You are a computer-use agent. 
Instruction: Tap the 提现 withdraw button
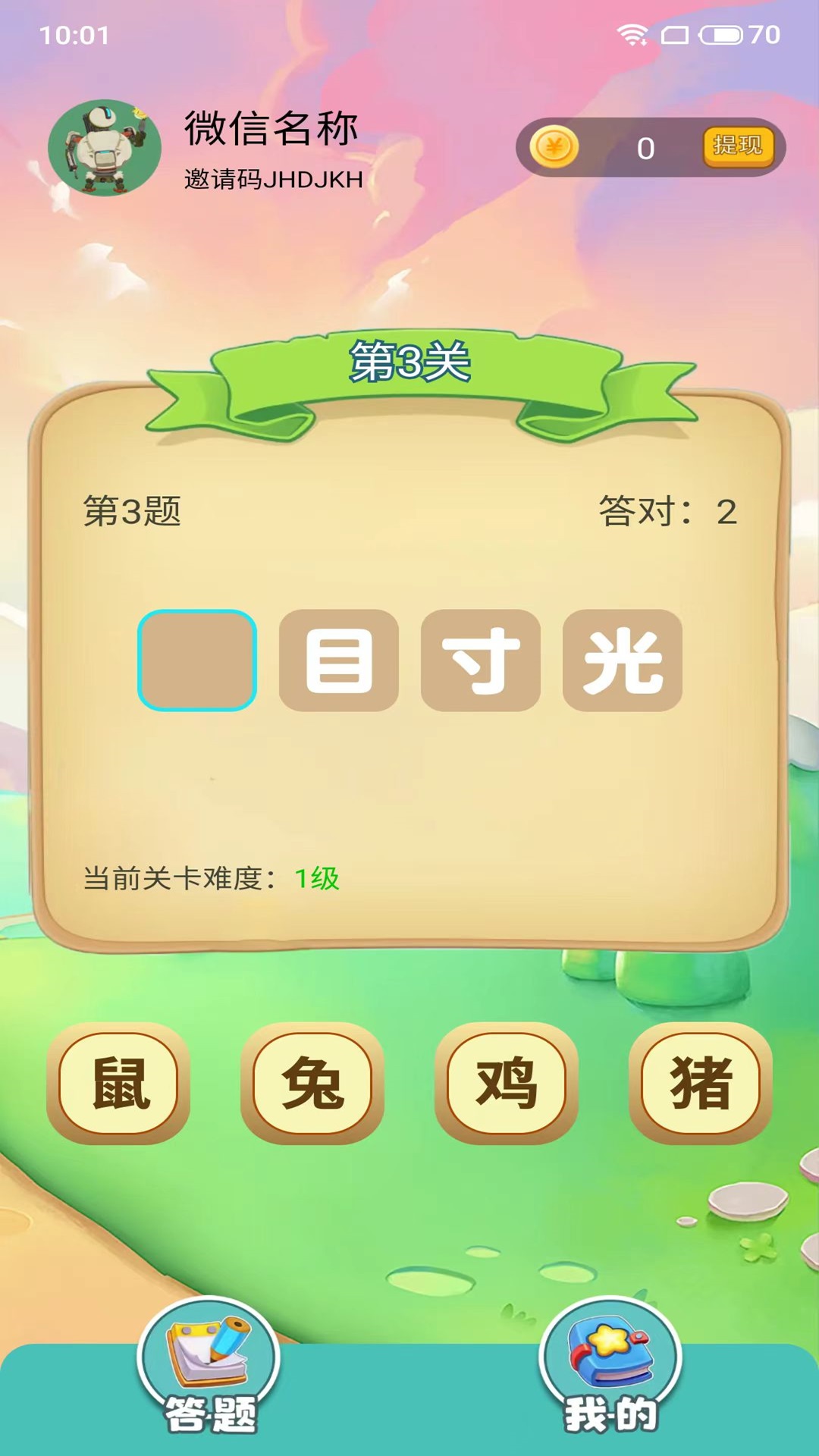737,146
